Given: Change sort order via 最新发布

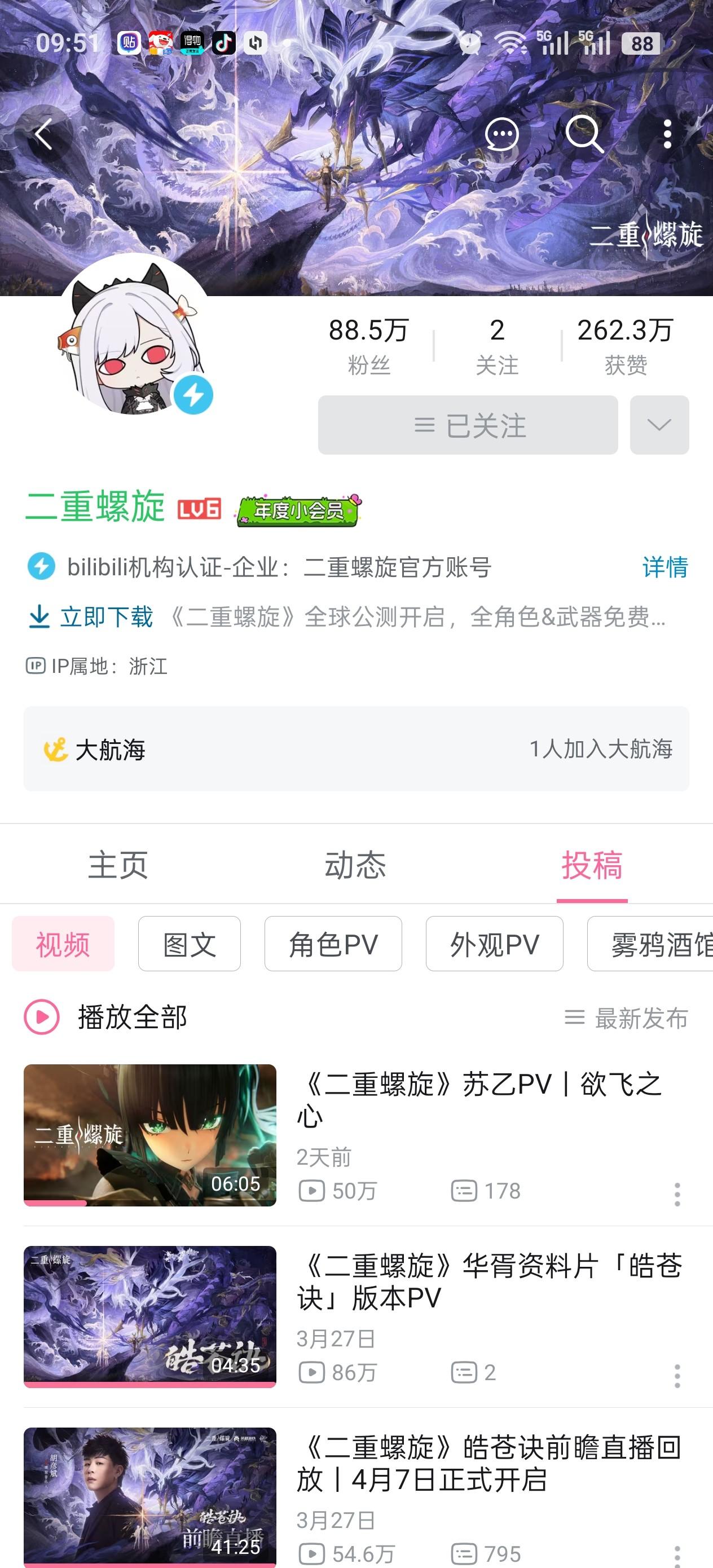Looking at the screenshot, I should coord(627,1018).
